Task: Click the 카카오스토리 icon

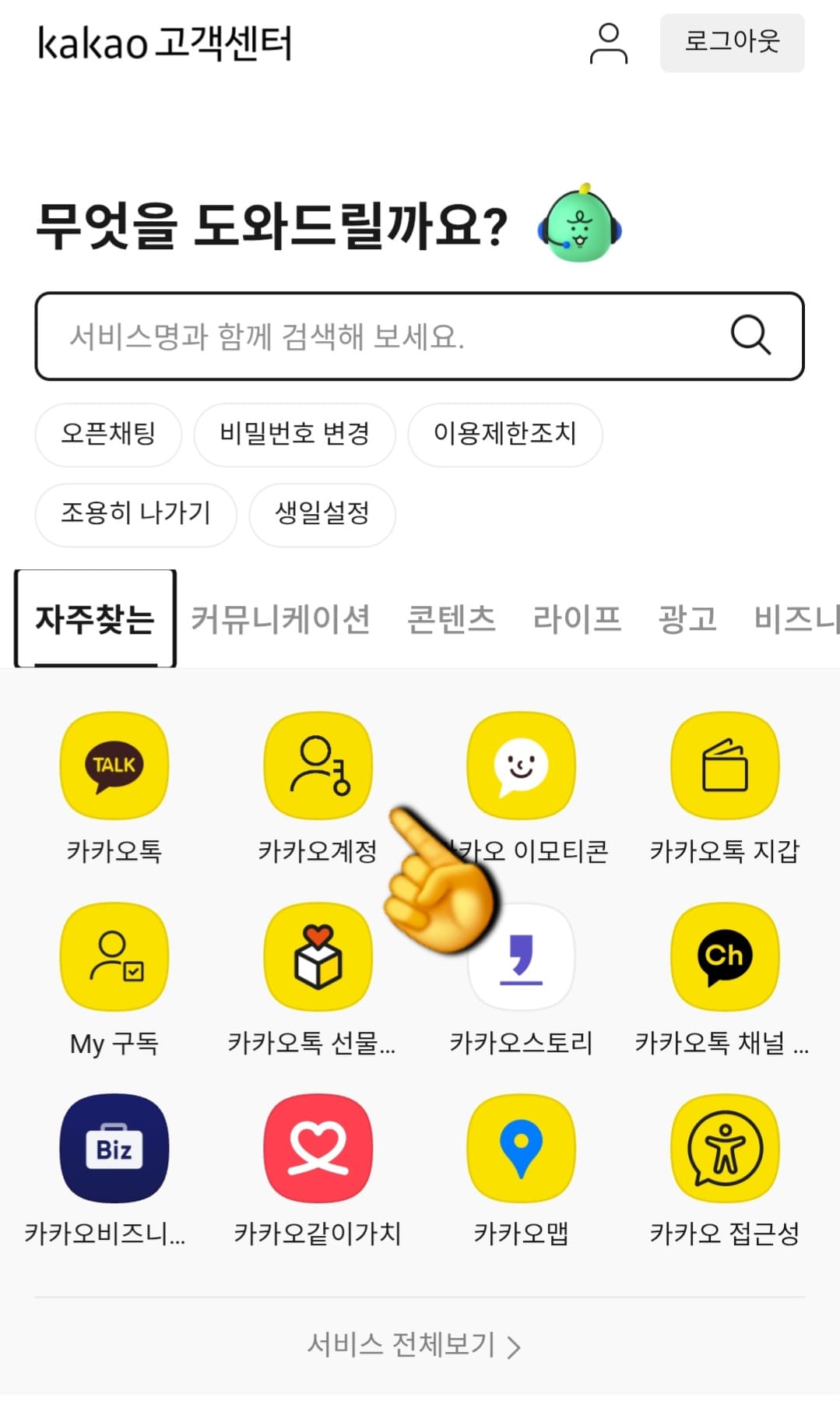Action: pyautogui.click(x=520, y=957)
